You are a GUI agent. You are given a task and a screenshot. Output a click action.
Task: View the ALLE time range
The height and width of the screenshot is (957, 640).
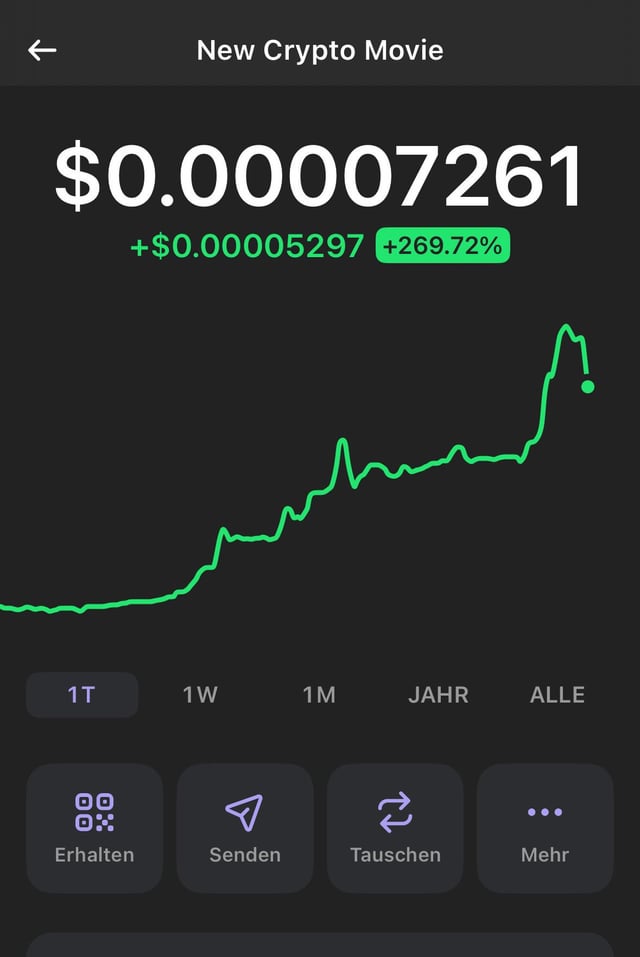pyautogui.click(x=557, y=695)
